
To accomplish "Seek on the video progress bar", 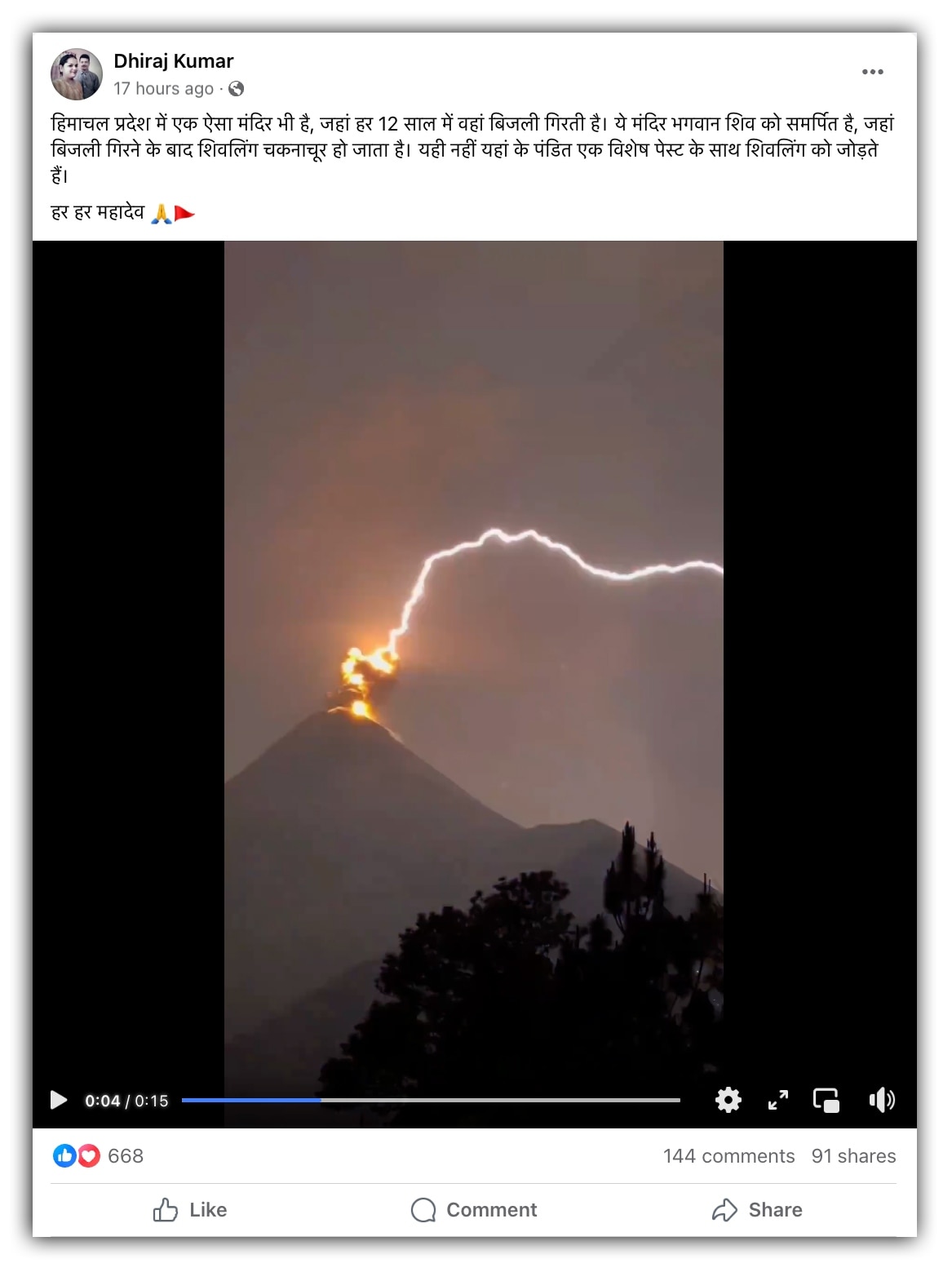I will tap(431, 1100).
